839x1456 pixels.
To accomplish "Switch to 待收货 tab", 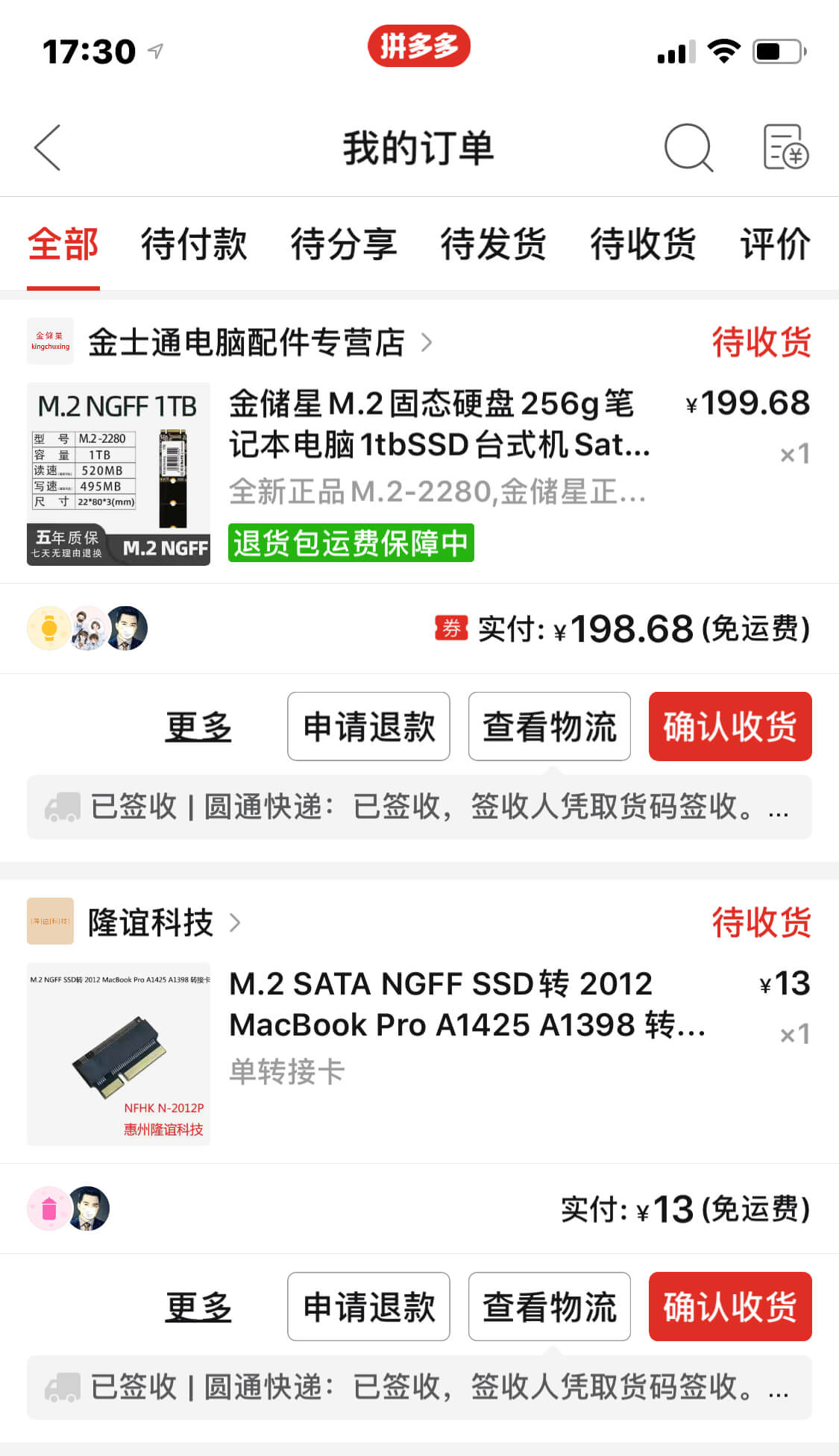I will coord(643,245).
